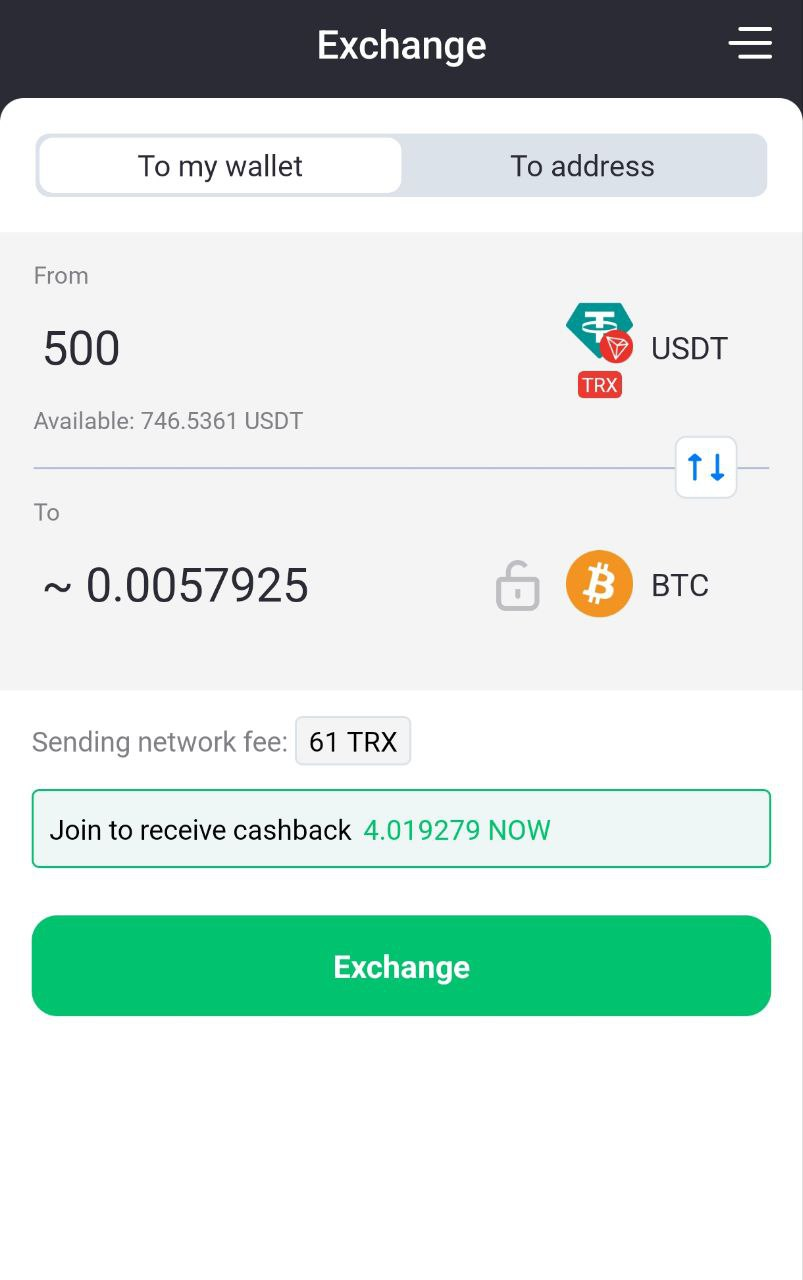
Task: Swap the From and To currencies
Action: pyautogui.click(x=706, y=467)
